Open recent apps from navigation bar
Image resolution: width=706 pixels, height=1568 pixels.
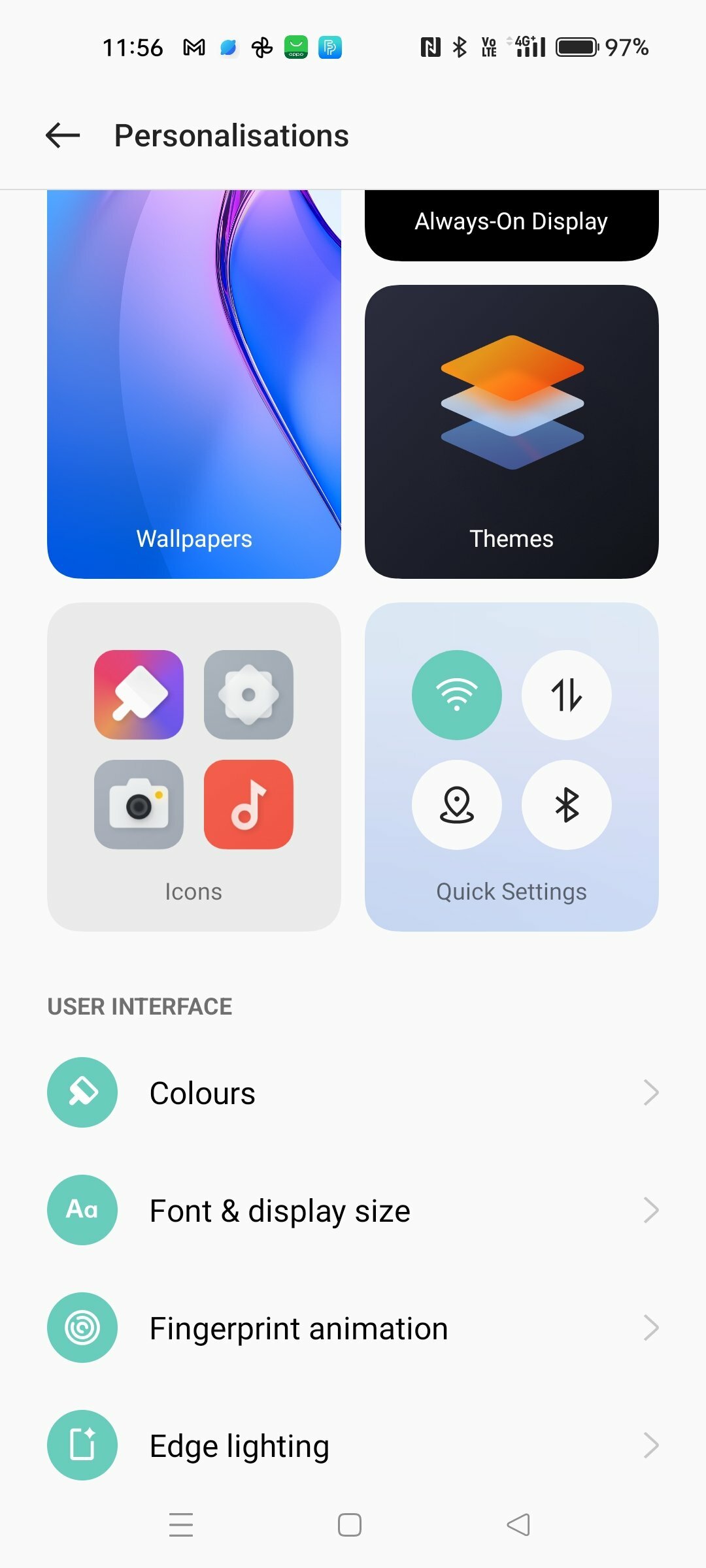pyautogui.click(x=181, y=1525)
